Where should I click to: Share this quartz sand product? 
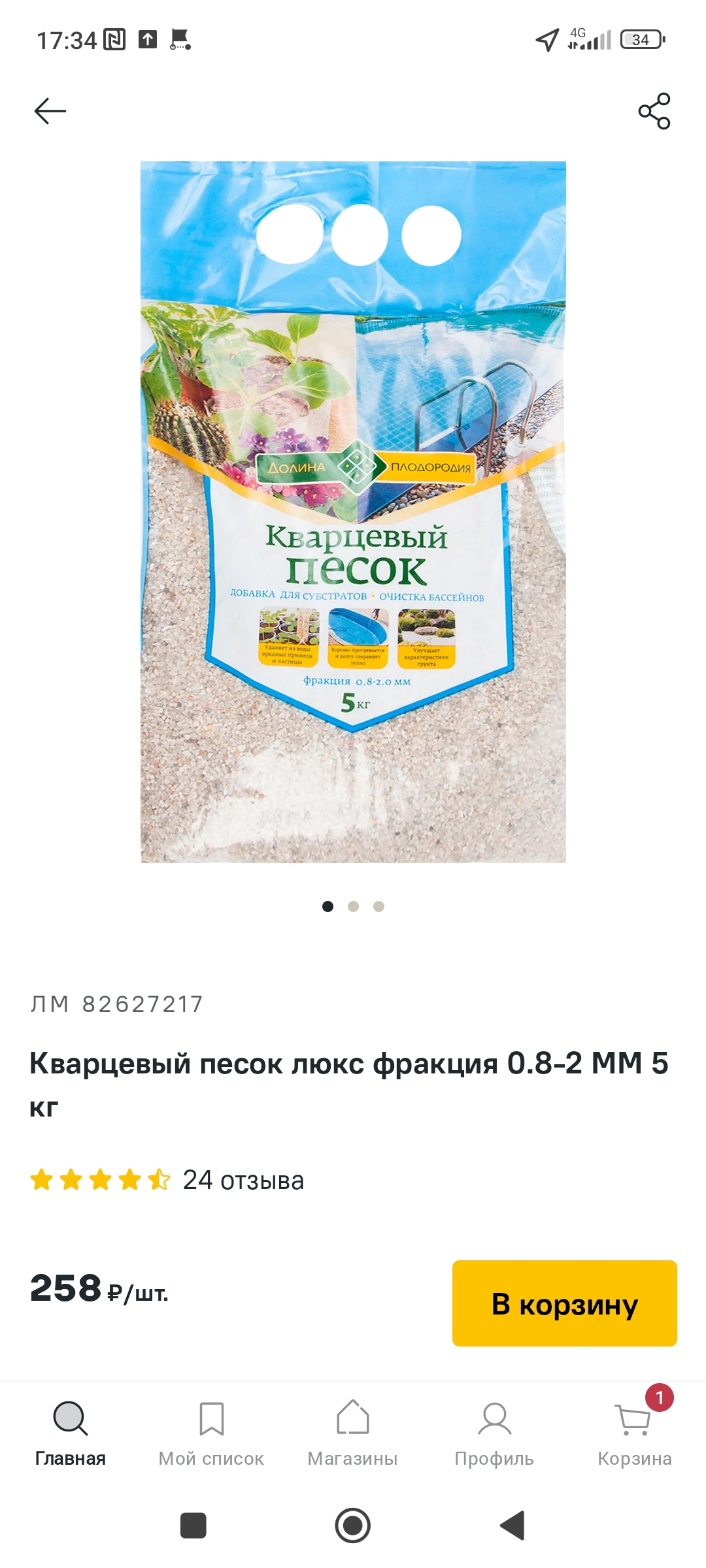click(654, 111)
